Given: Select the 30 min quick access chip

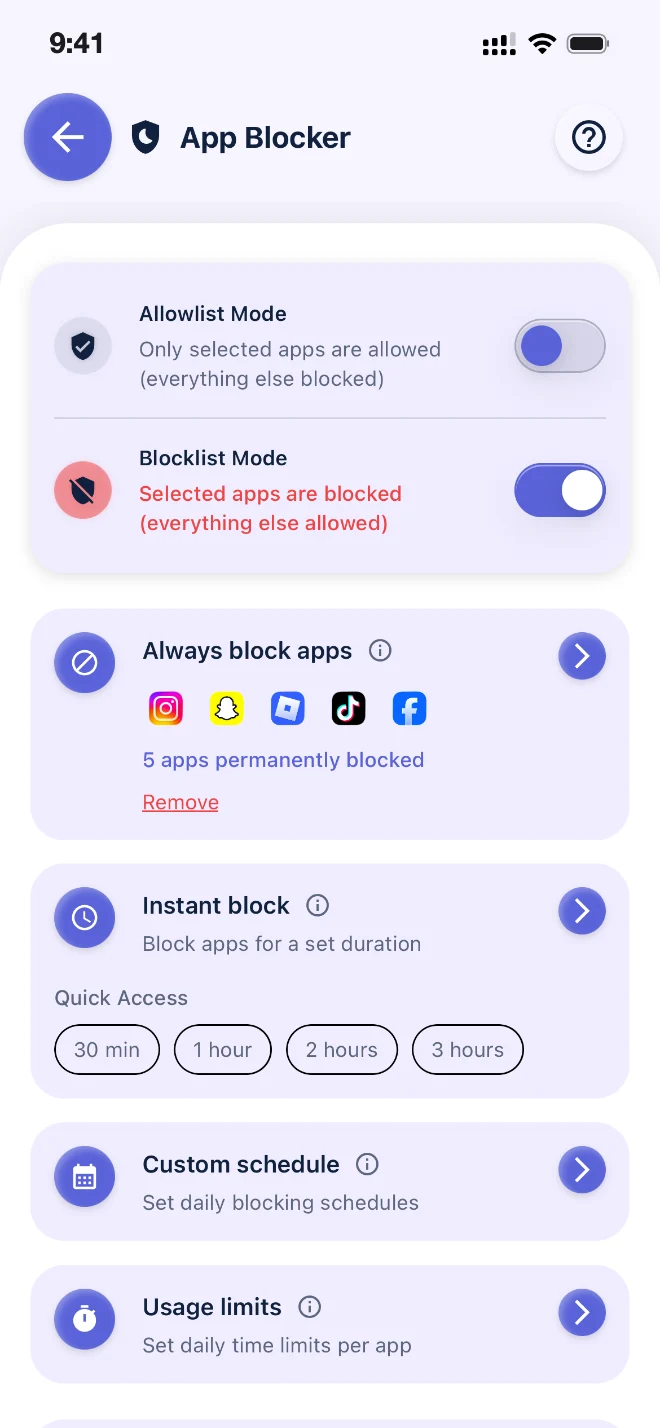Looking at the screenshot, I should [107, 1050].
